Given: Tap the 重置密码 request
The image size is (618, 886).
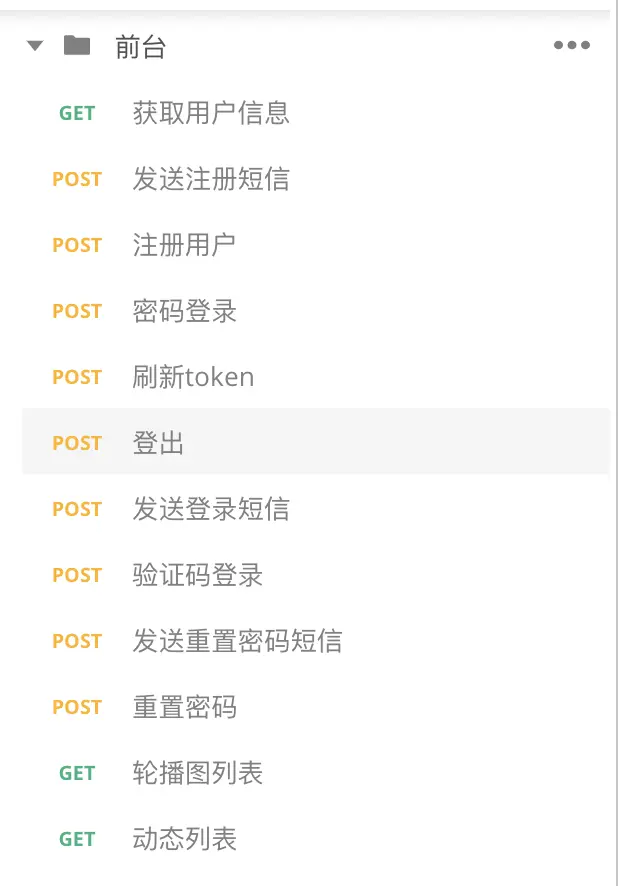Looking at the screenshot, I should point(185,707).
